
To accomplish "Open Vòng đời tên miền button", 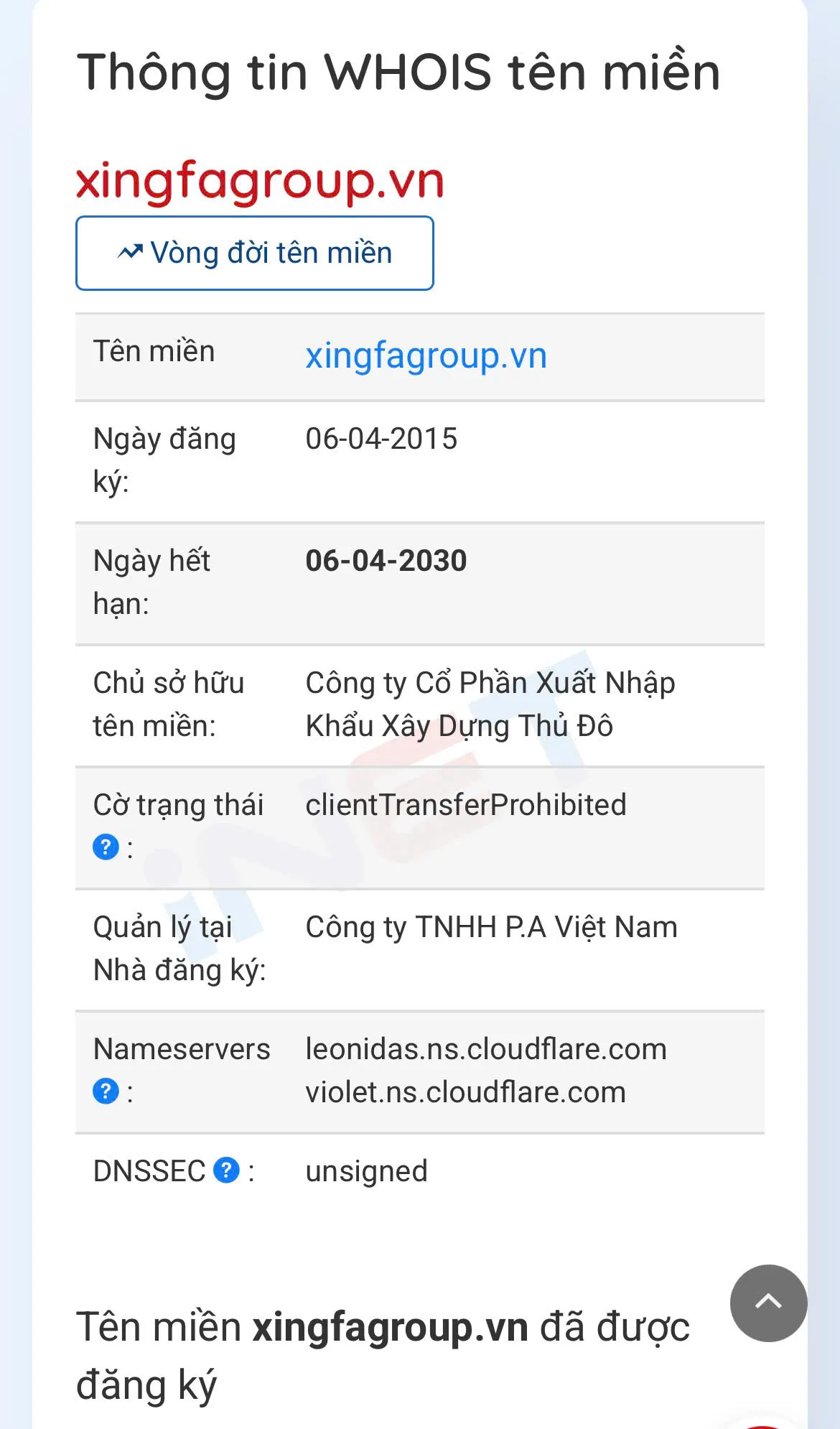I will coord(254,253).
